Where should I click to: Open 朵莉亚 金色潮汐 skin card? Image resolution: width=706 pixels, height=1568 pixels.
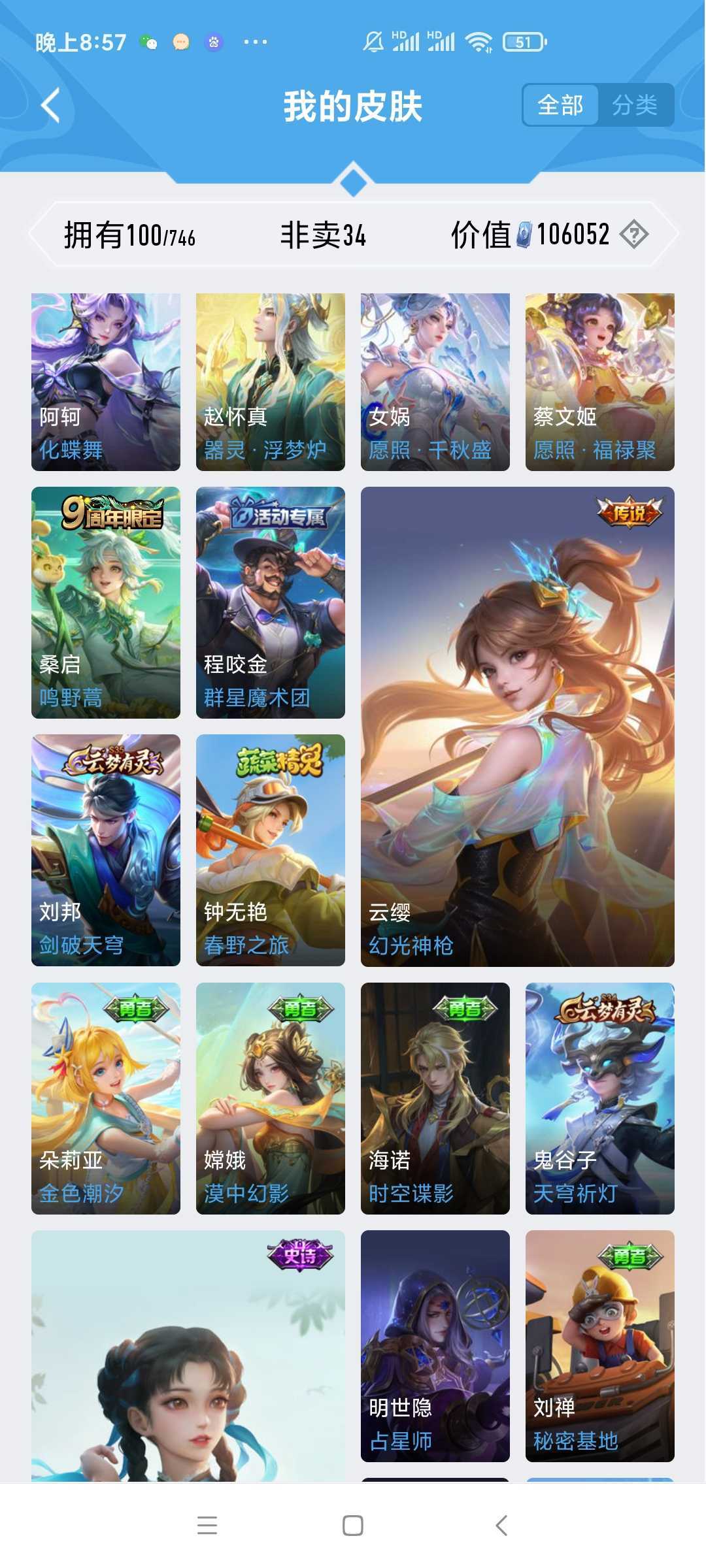(x=106, y=1098)
